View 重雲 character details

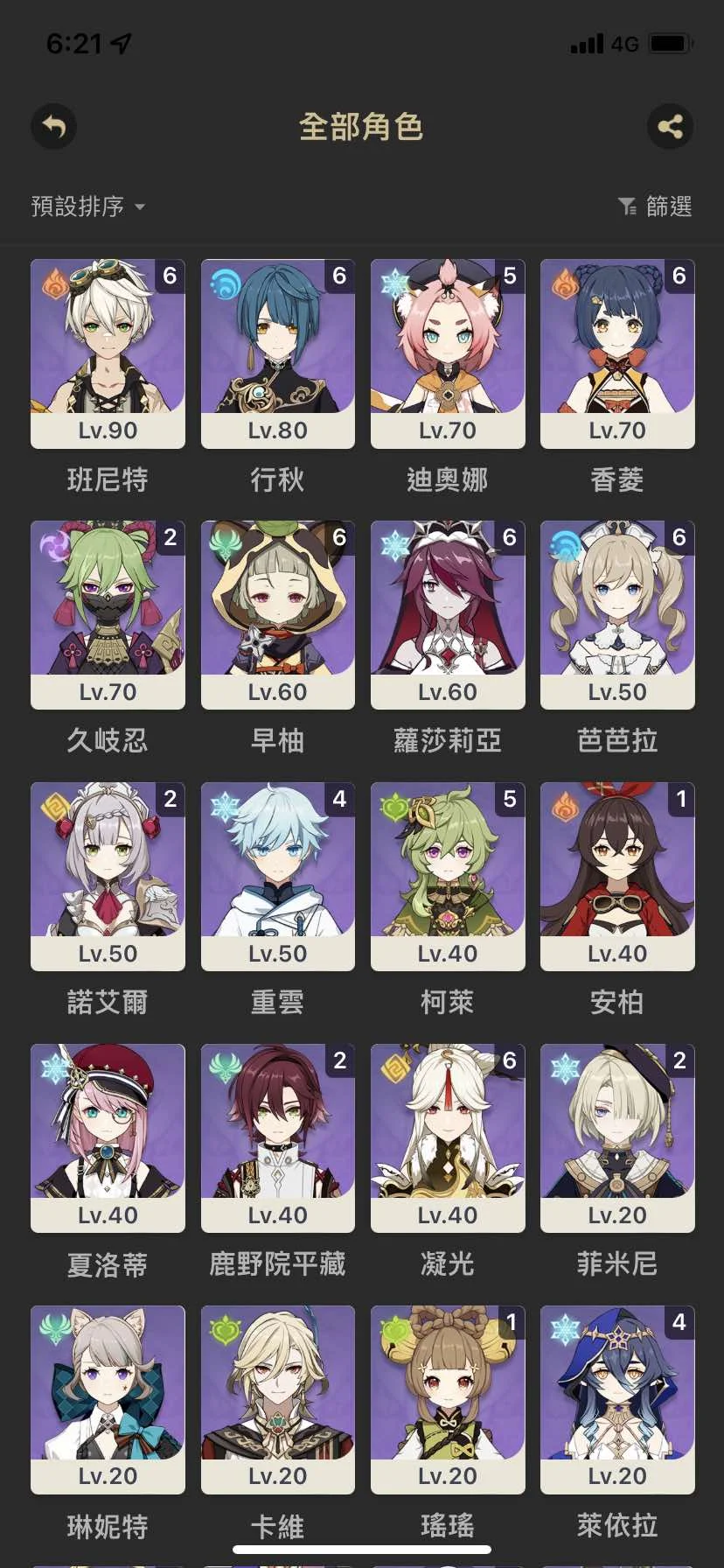click(x=277, y=876)
